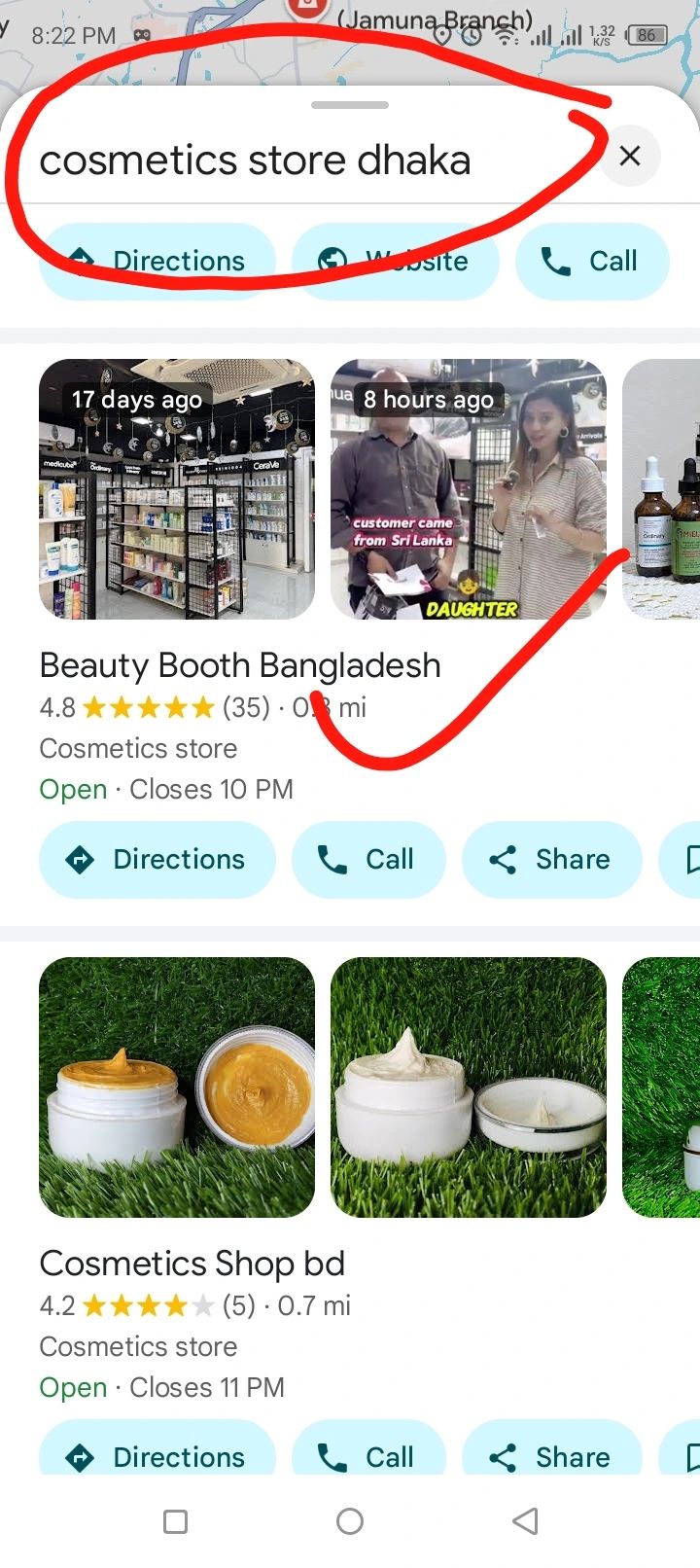Share Cosmetics Shop bd
700x1568 pixels.
click(x=551, y=1453)
